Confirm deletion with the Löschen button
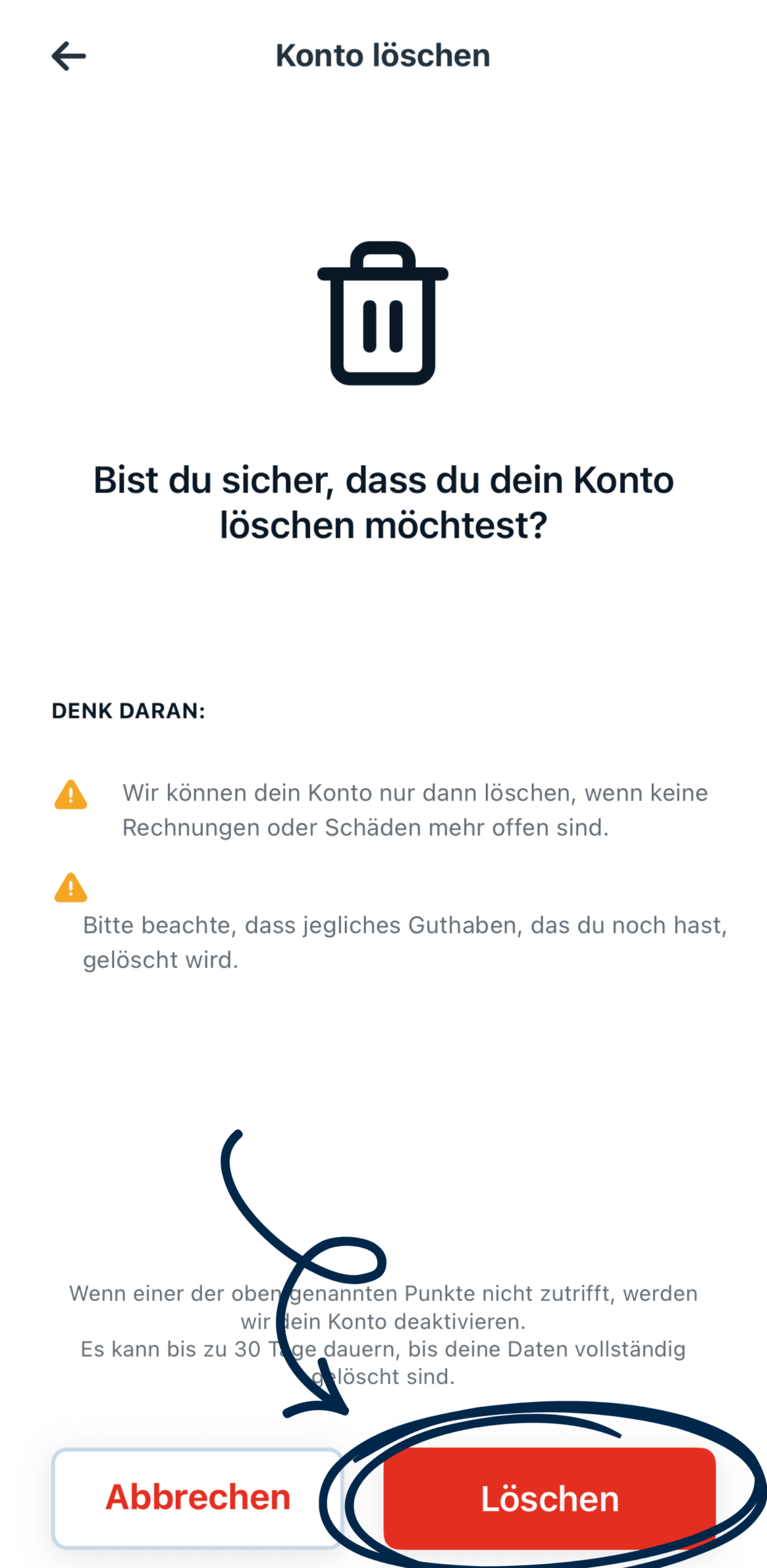 coord(549,1498)
